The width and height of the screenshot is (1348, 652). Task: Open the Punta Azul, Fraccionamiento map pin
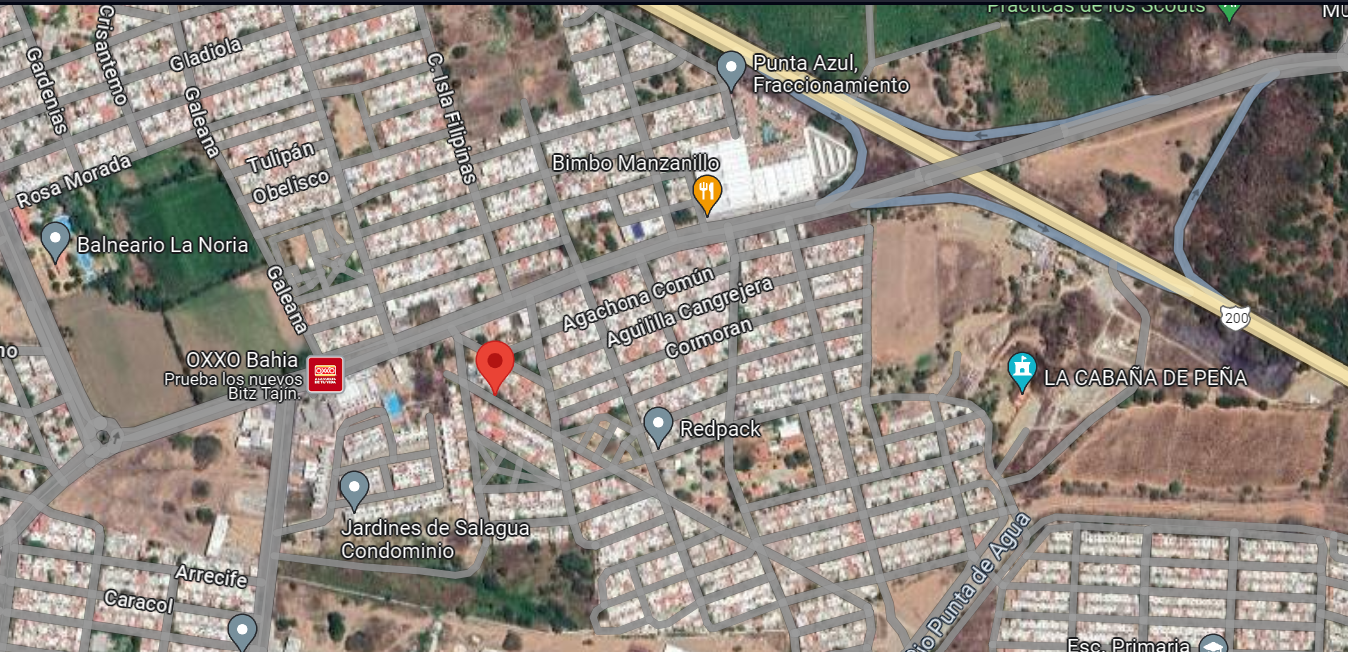coord(731,69)
